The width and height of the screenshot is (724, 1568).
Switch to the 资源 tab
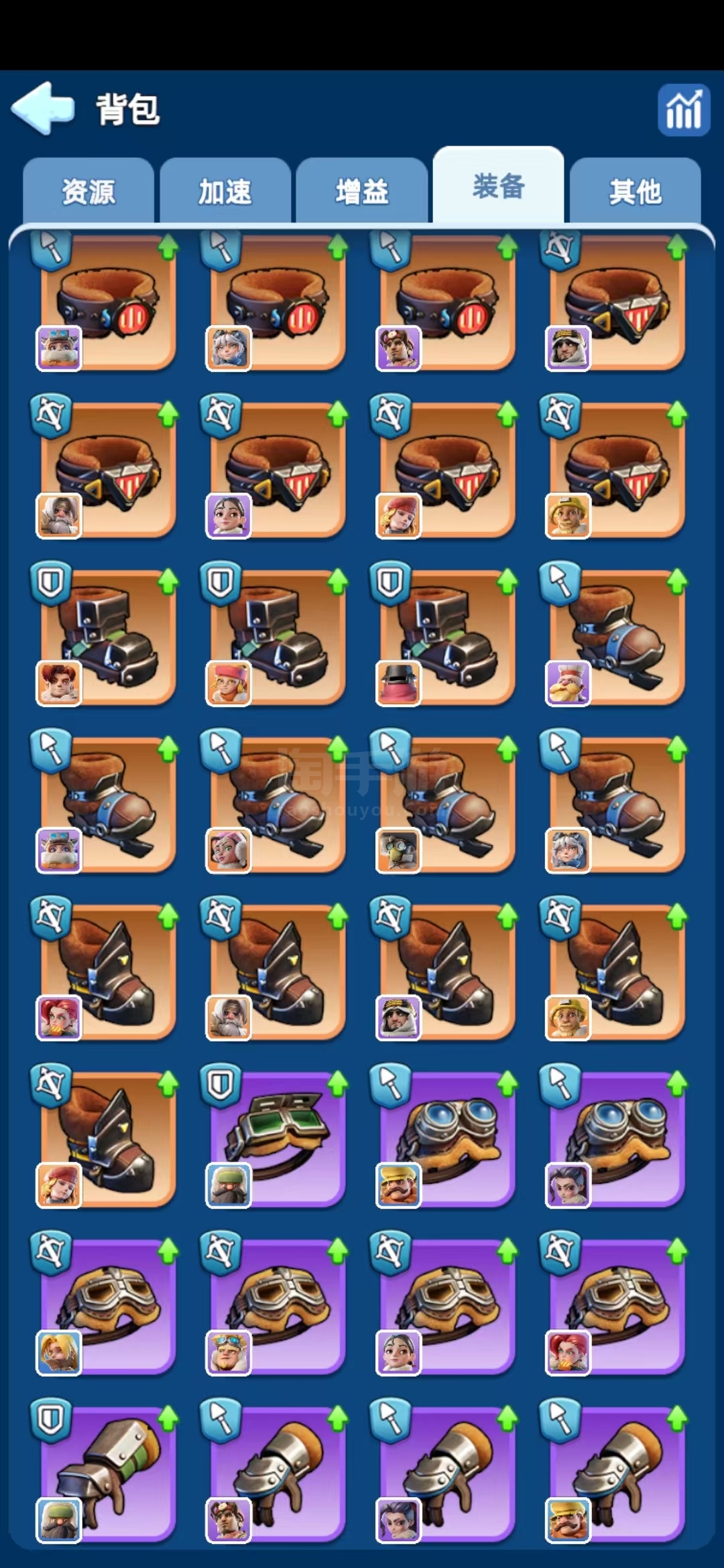[88, 192]
